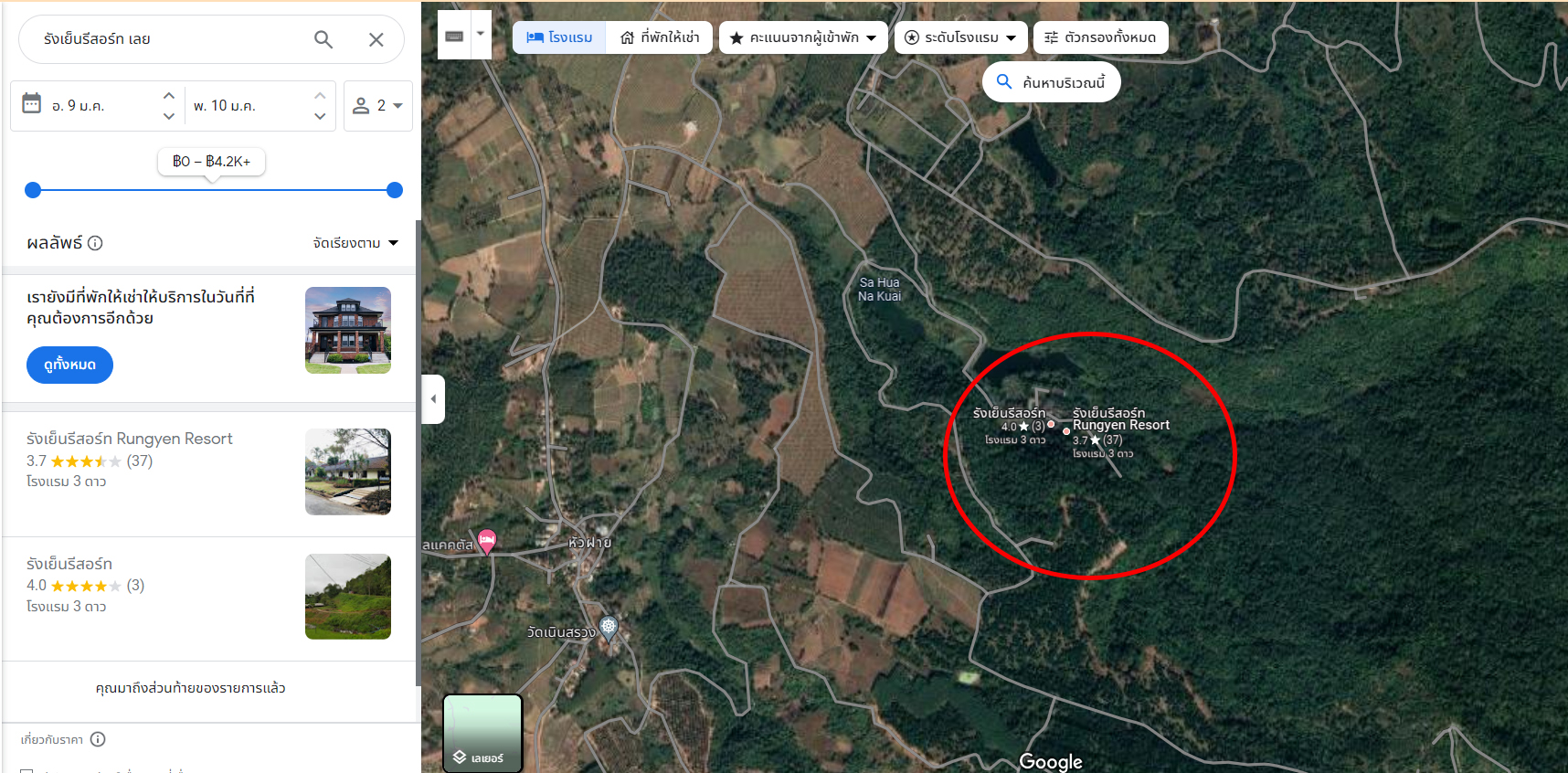Open รังเย็นรีสอร์ท Rungyen Resort result

tap(130, 439)
